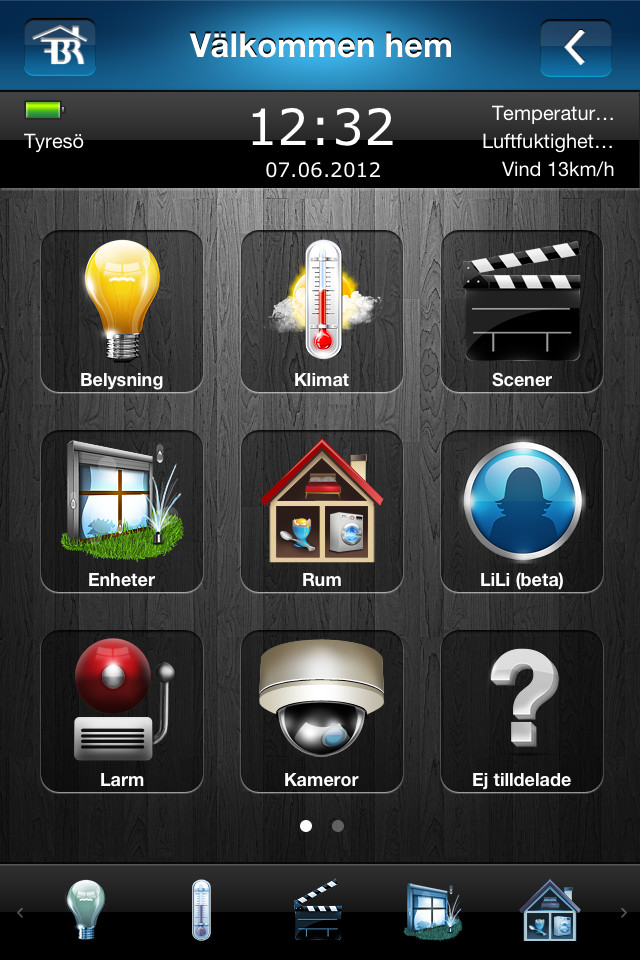Launch the LiLi (beta) assistant
The image size is (640, 960).
[x=522, y=511]
